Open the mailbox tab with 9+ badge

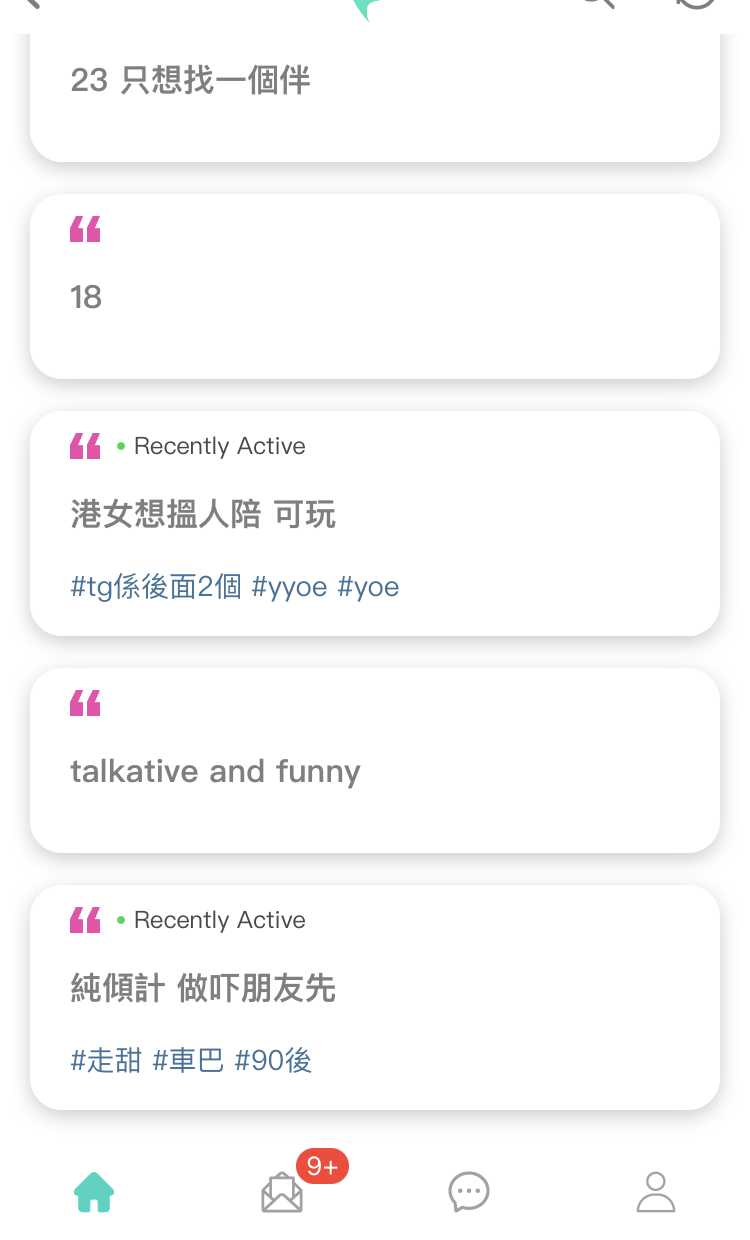tap(283, 1192)
